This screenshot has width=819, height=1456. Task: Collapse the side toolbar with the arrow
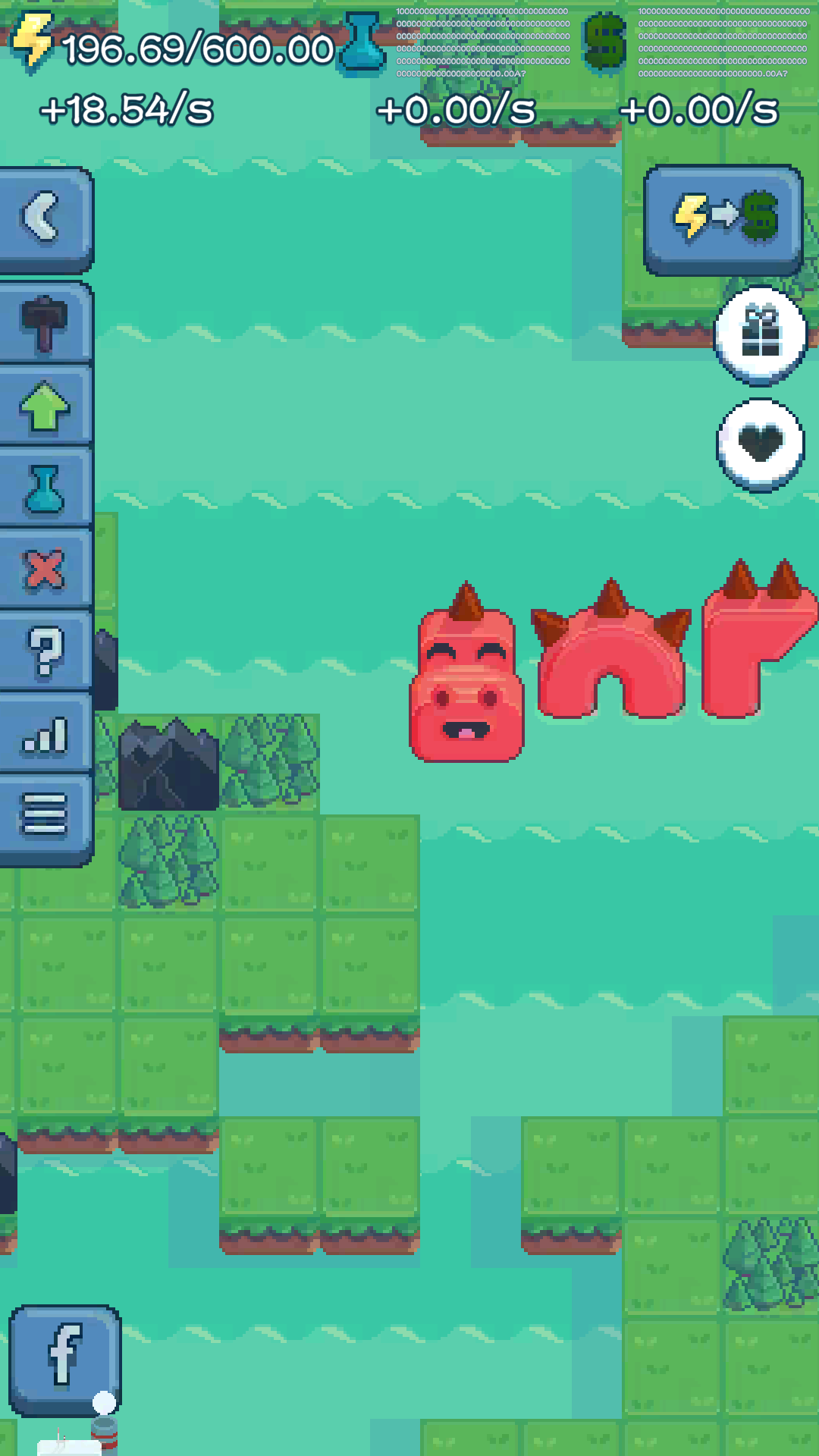pyautogui.click(x=42, y=218)
